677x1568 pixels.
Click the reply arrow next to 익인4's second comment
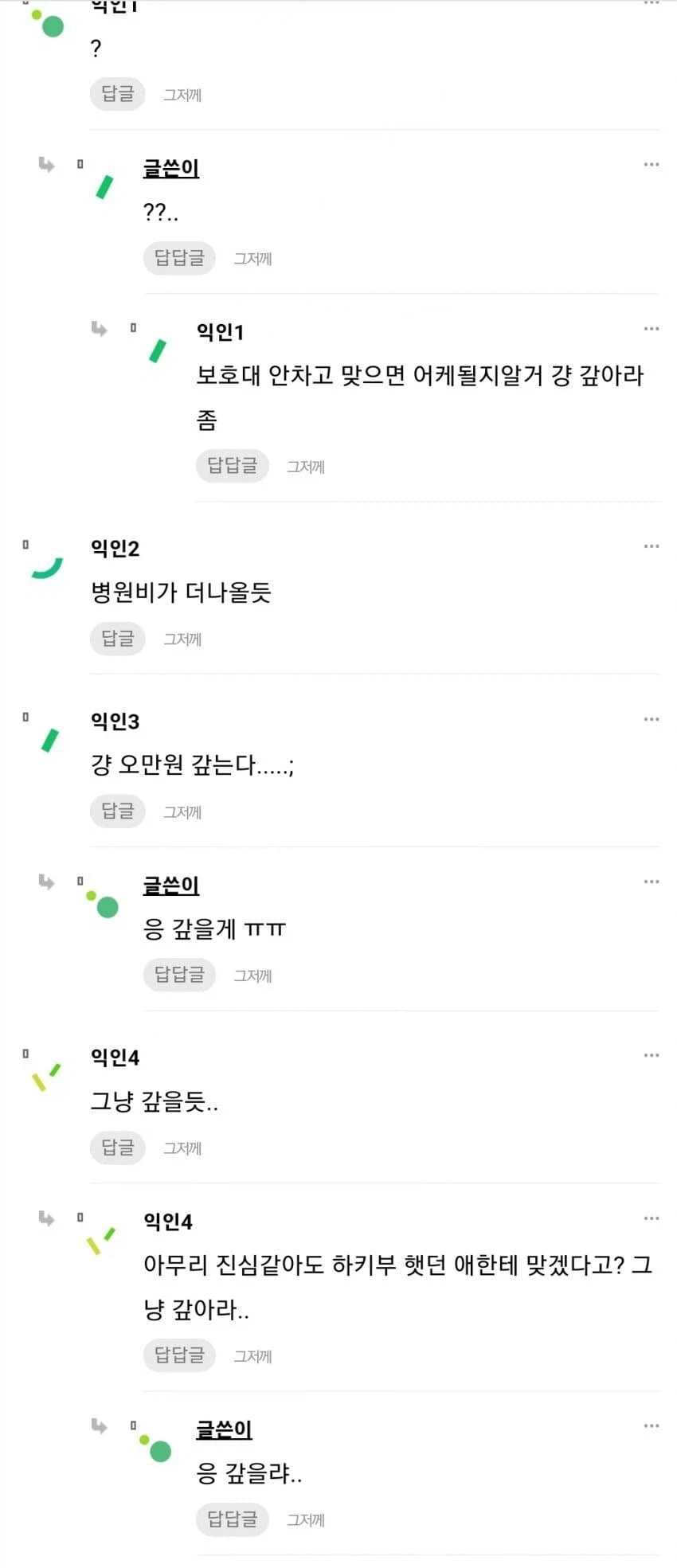click(46, 1219)
